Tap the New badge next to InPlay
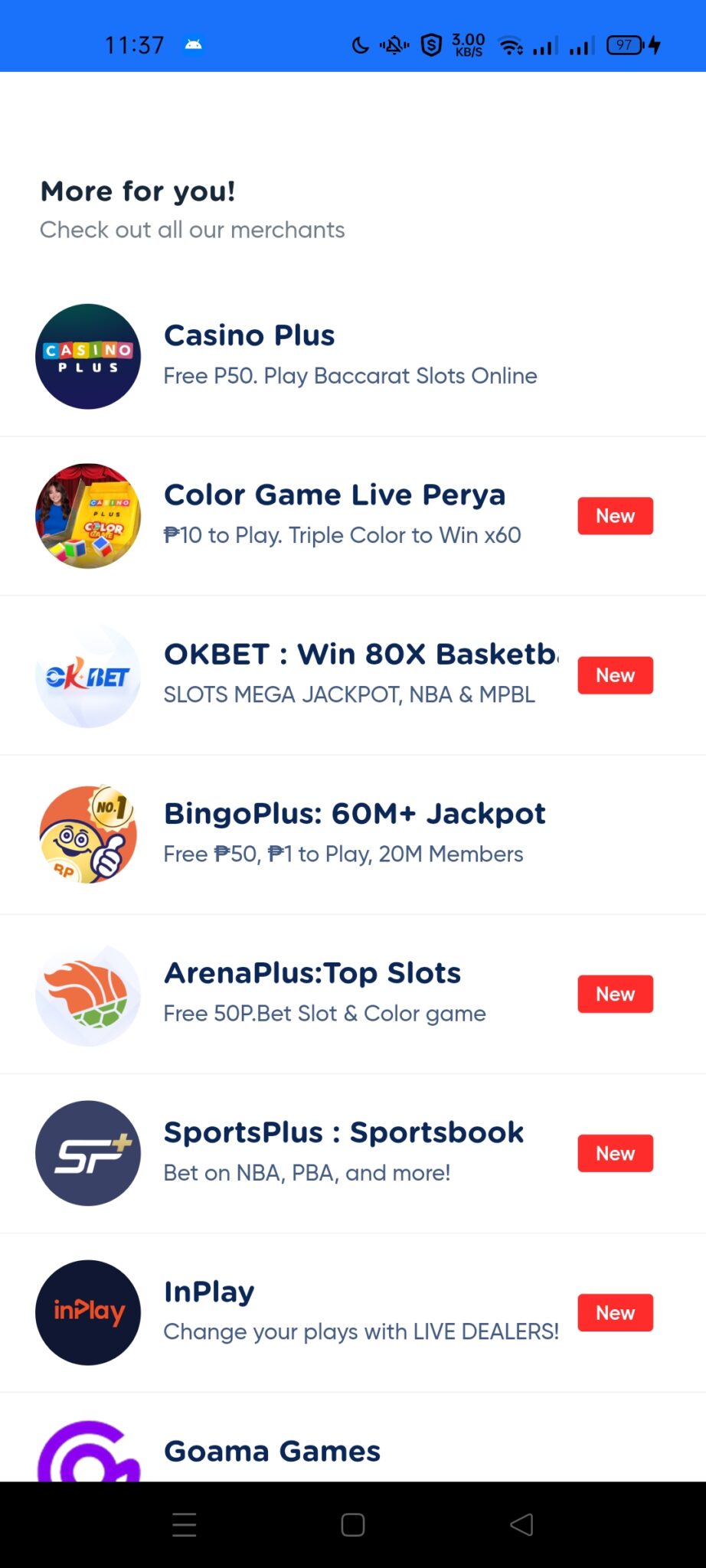706x1568 pixels. click(615, 1312)
